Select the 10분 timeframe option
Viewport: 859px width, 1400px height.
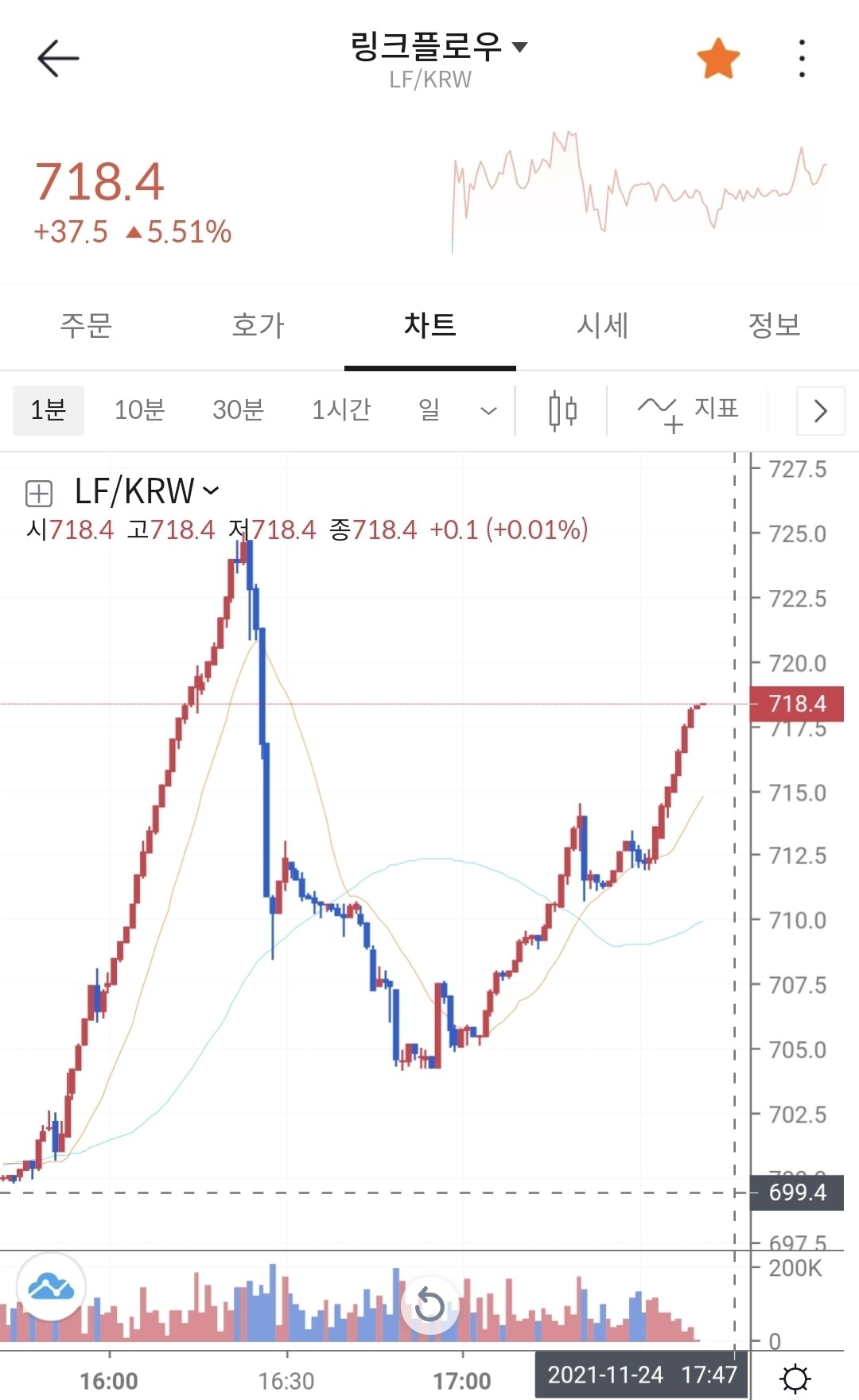(140, 410)
